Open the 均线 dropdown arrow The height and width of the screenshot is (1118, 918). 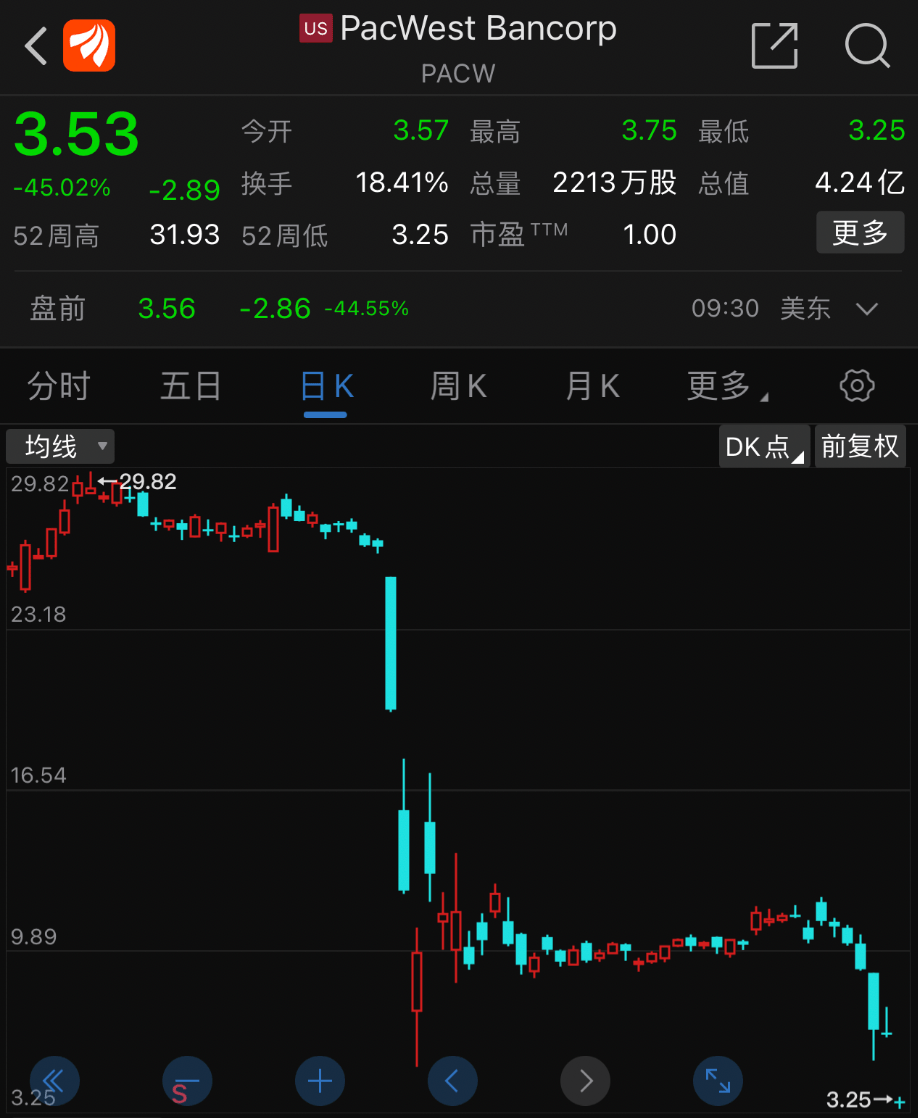pyautogui.click(x=101, y=447)
